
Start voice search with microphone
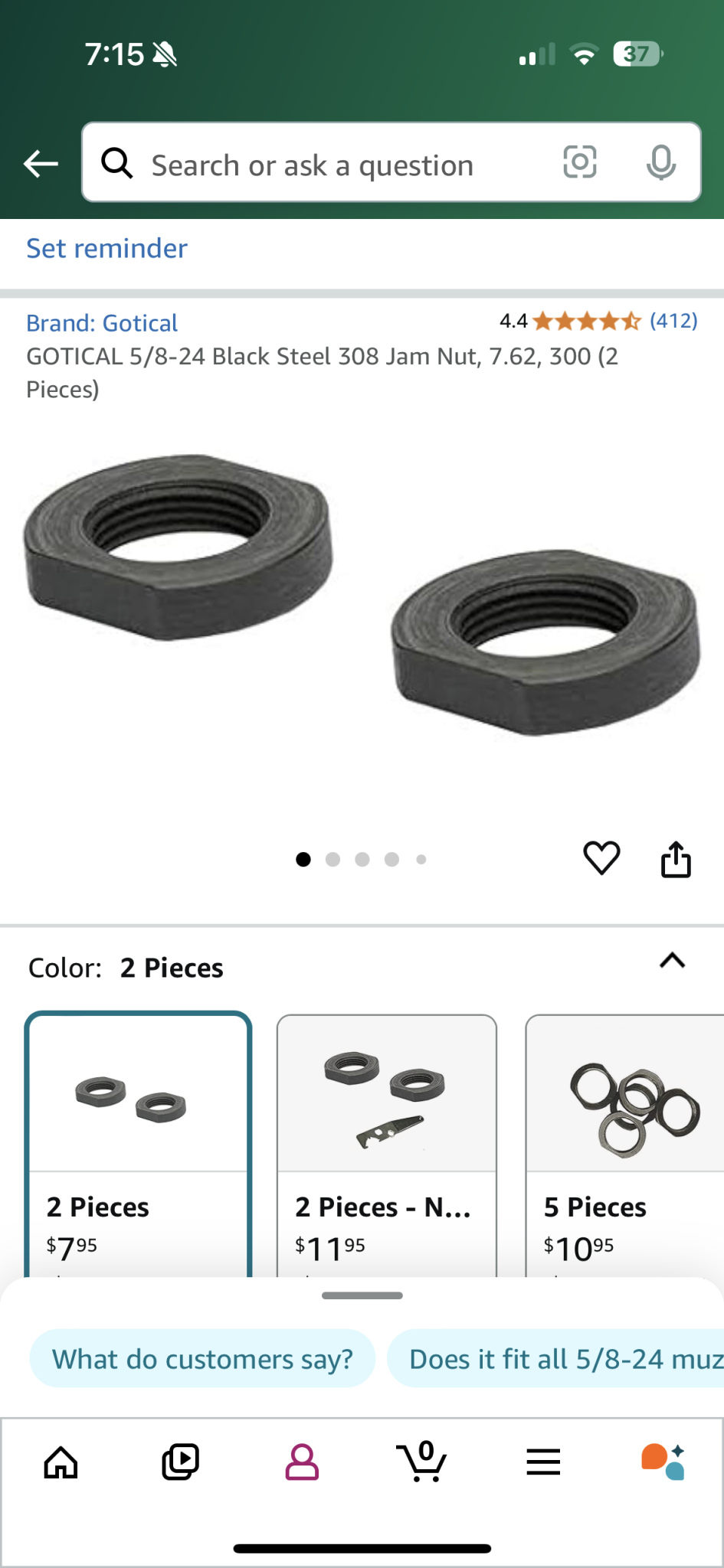tap(660, 162)
